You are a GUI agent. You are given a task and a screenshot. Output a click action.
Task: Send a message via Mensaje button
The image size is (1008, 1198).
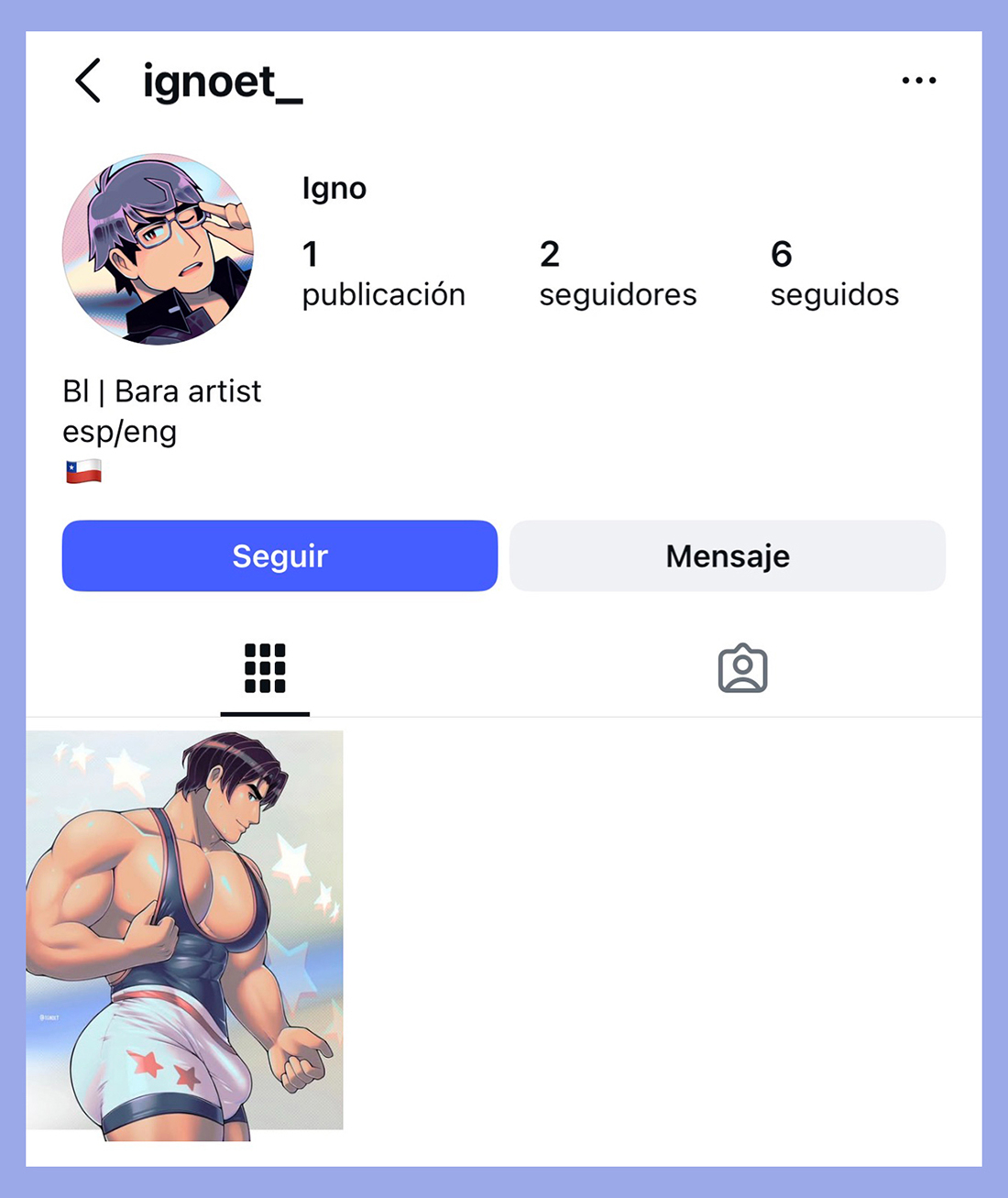tap(728, 555)
